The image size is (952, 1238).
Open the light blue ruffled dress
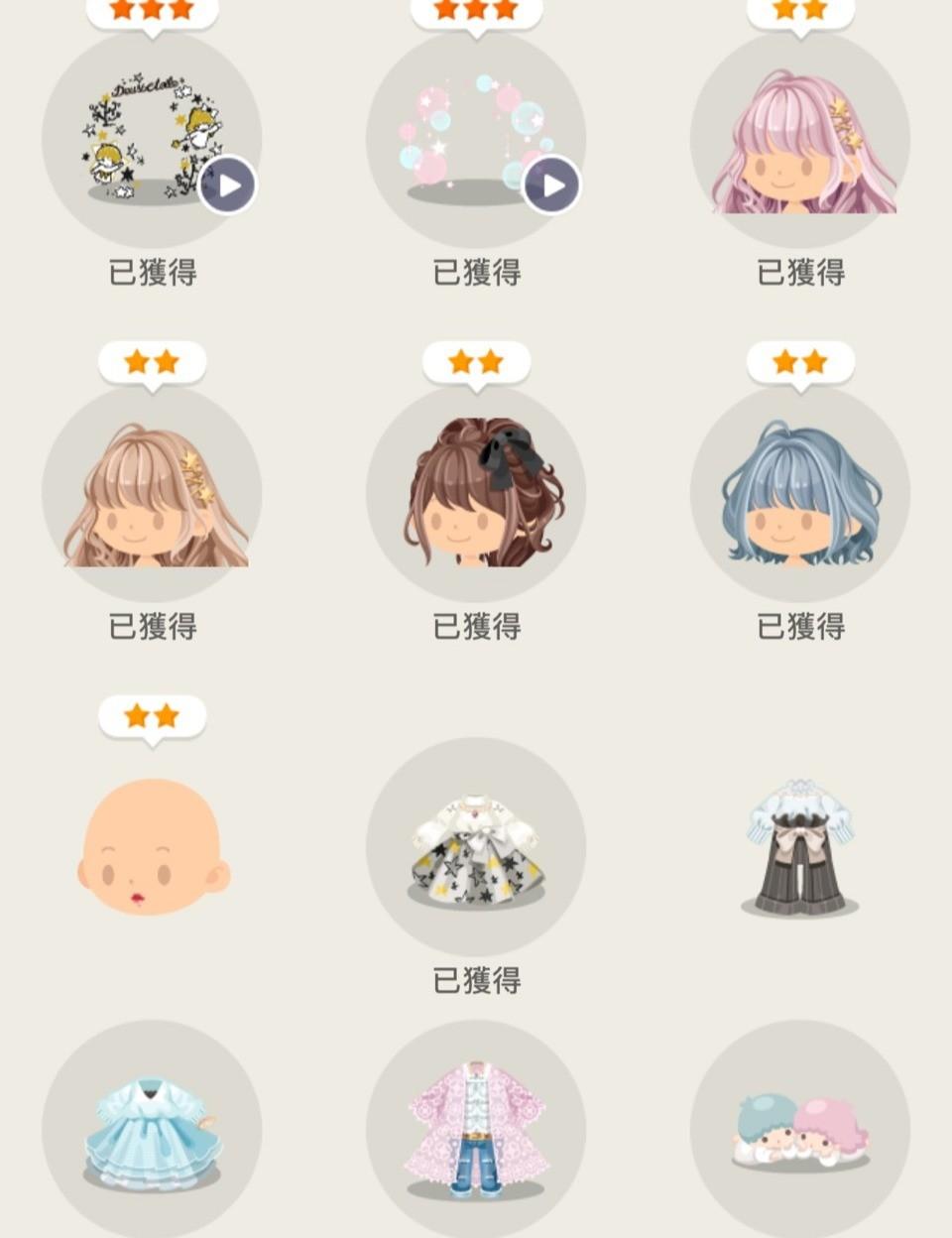pyautogui.click(x=152, y=1131)
